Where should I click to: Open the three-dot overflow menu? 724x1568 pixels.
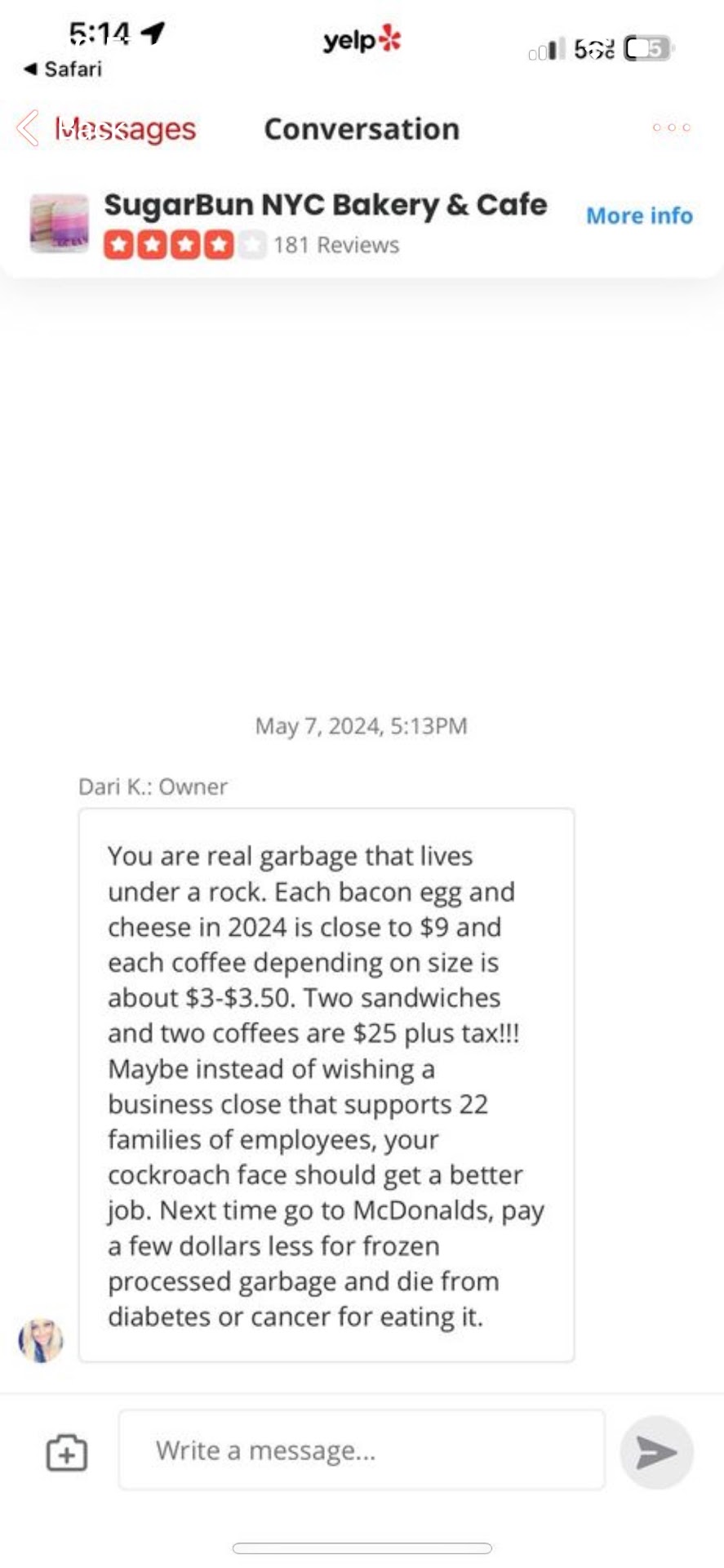click(671, 127)
